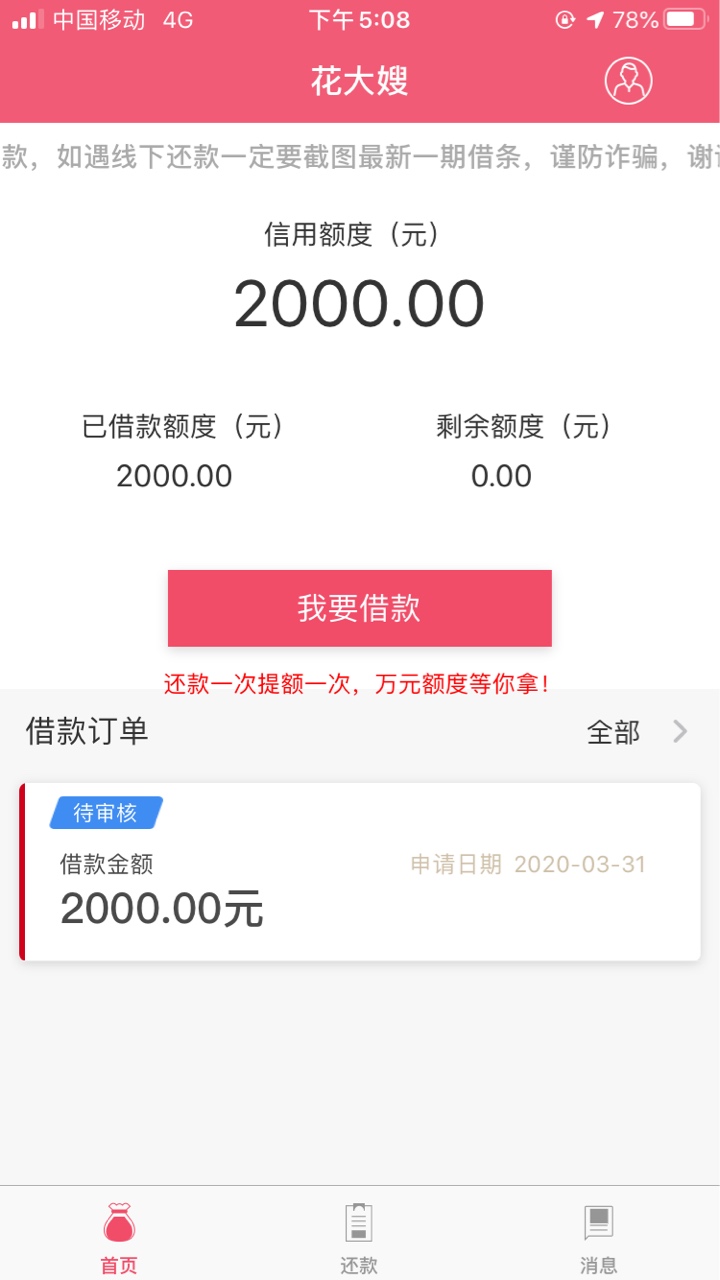This screenshot has height=1280, width=720.
Task: View 全部 loan orders
Action: [x=638, y=732]
